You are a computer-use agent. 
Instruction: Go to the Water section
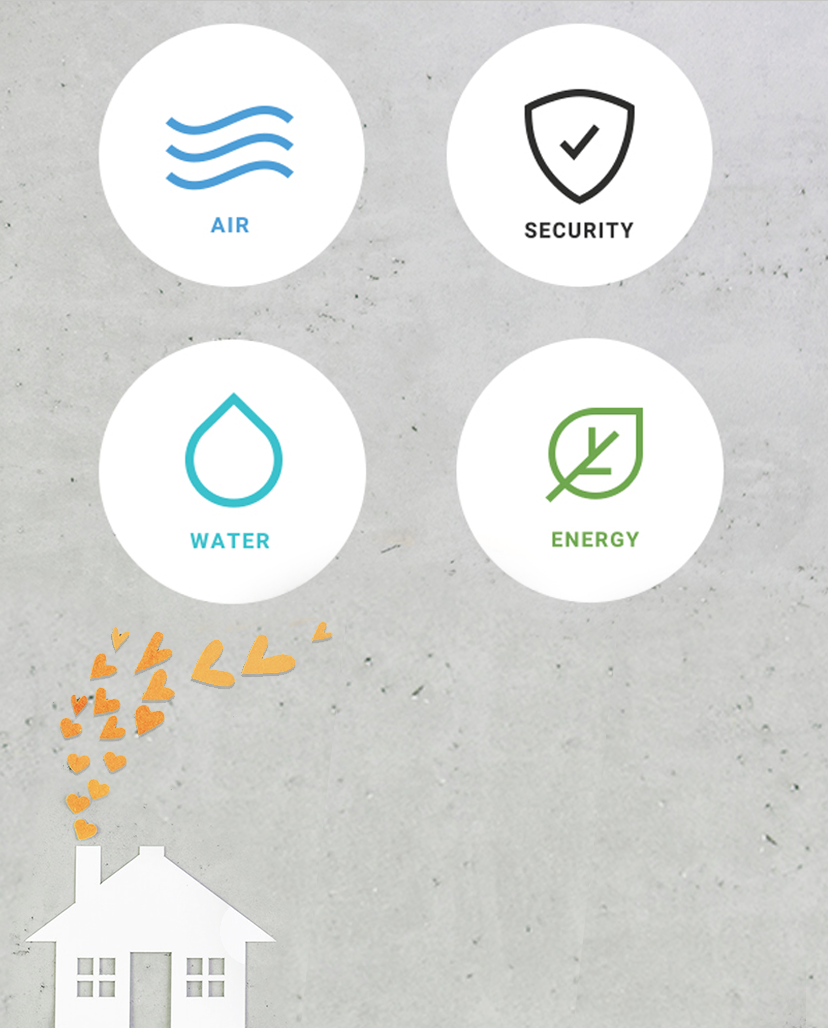[x=232, y=470]
